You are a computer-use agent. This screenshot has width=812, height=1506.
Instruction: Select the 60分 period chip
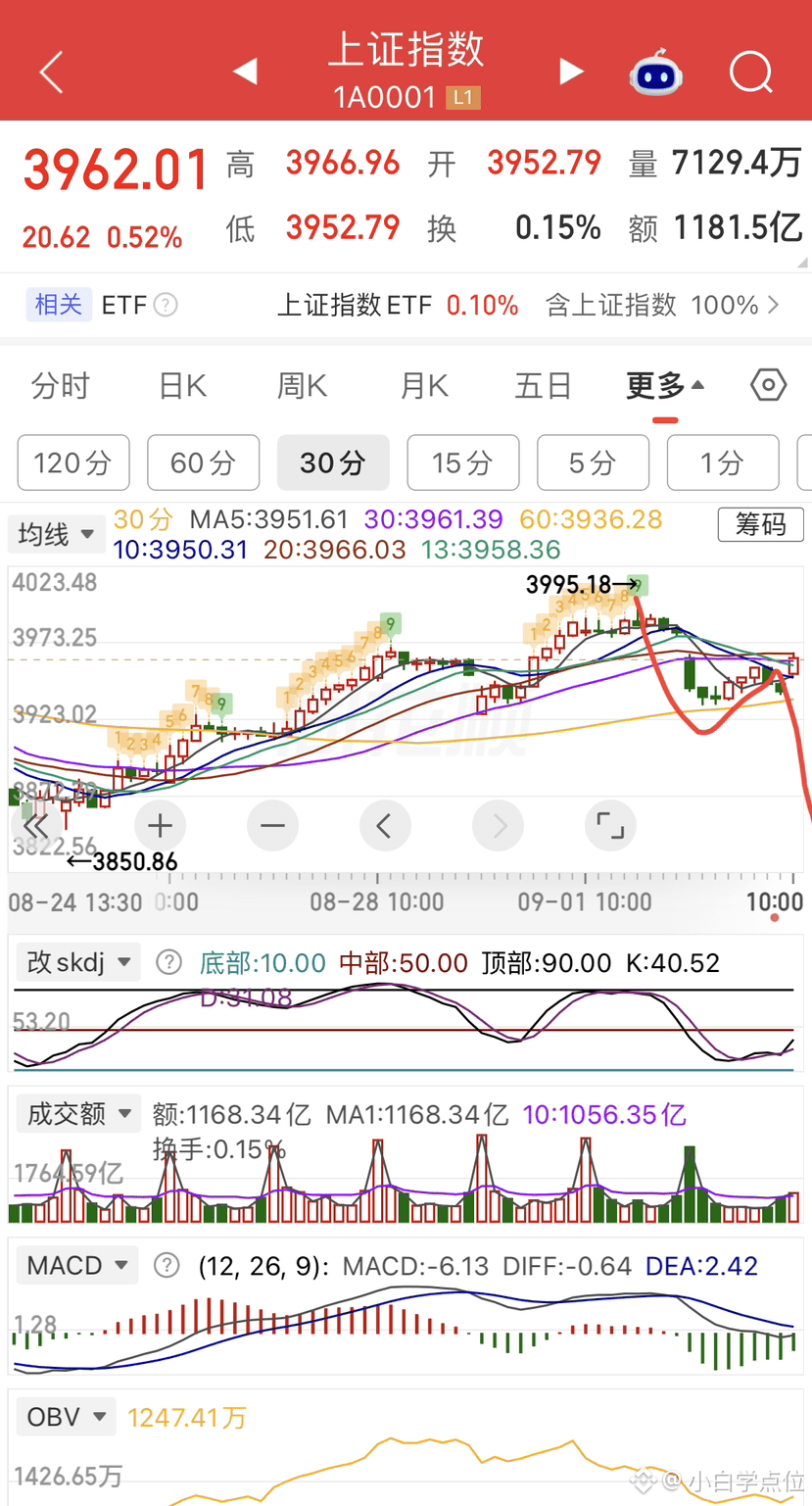[x=204, y=462]
